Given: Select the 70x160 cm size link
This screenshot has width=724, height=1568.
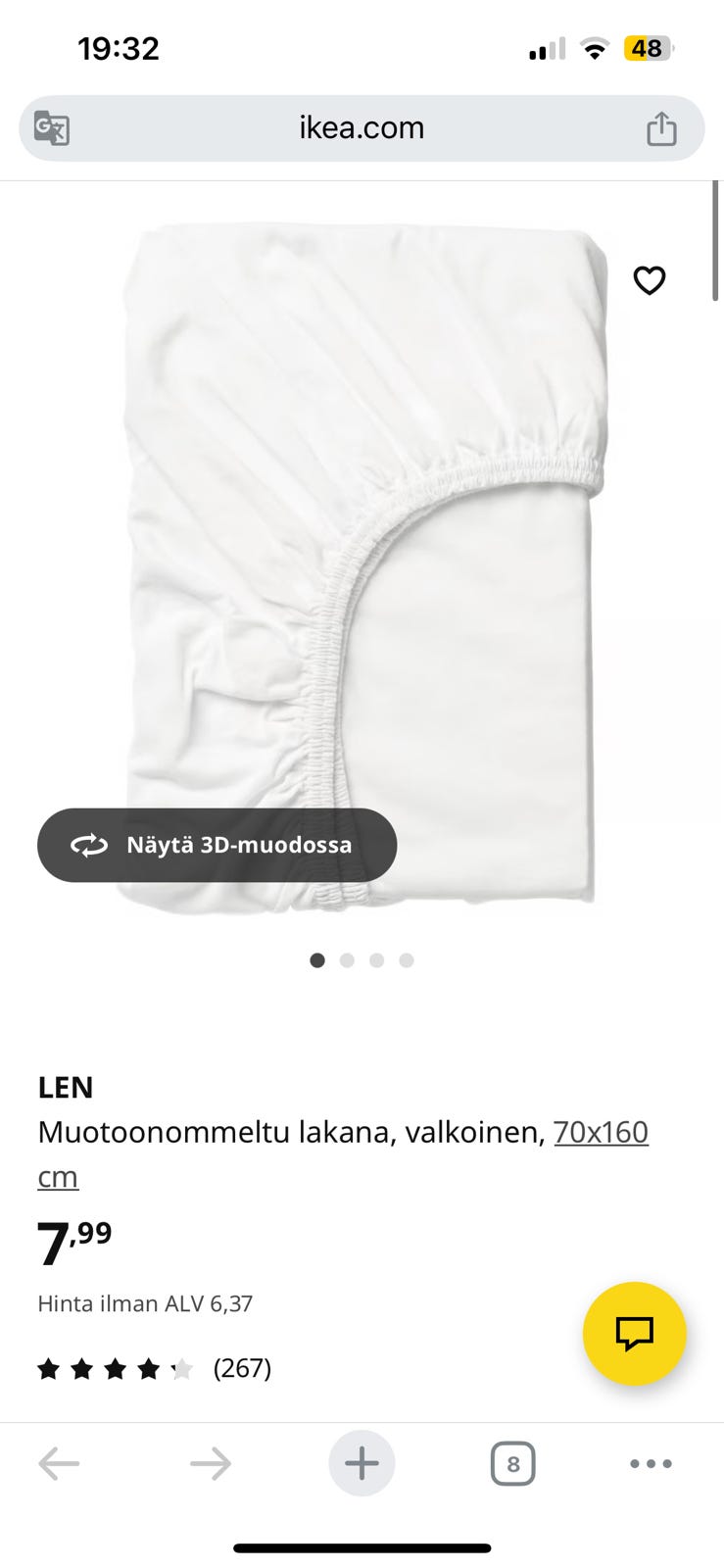Looking at the screenshot, I should pyautogui.click(x=600, y=1133).
